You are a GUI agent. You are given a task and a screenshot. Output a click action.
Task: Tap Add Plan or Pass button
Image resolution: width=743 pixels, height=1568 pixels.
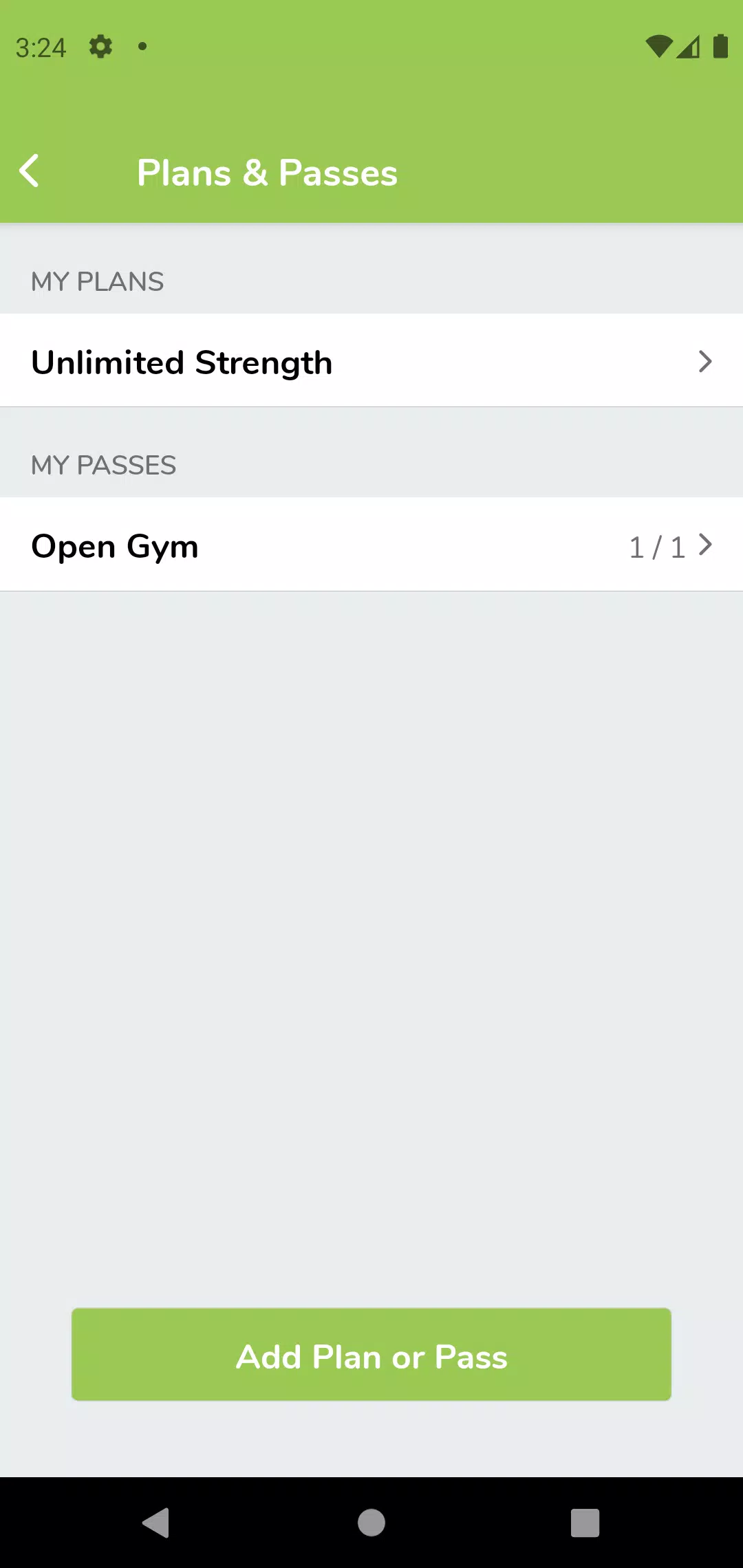[x=371, y=1355]
